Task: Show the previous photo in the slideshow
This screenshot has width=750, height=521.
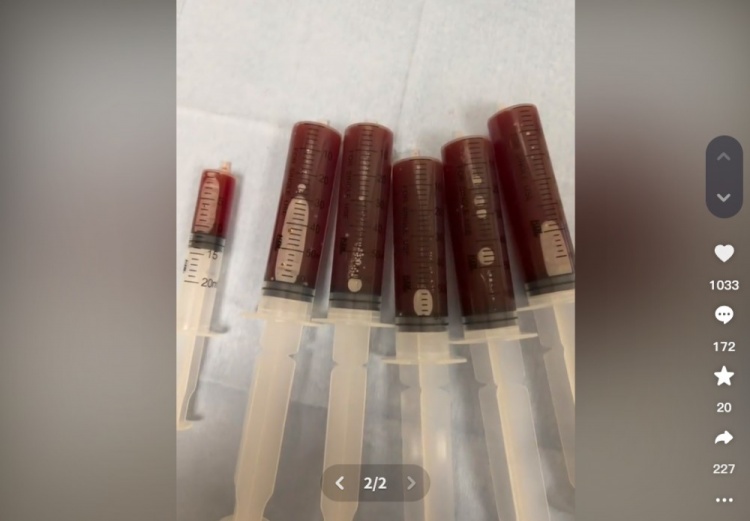Action: [339, 483]
